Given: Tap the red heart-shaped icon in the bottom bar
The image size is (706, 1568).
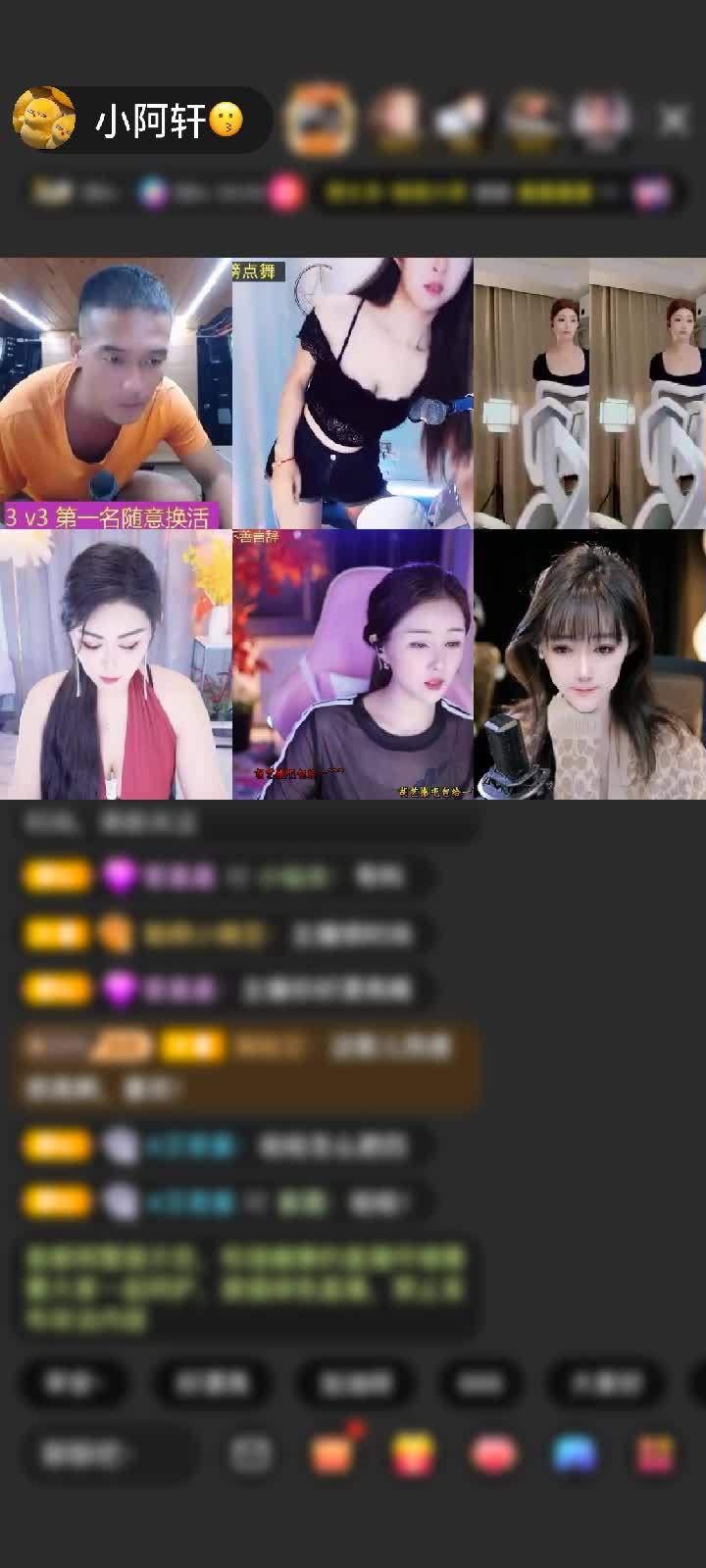Looking at the screenshot, I should click(493, 1453).
